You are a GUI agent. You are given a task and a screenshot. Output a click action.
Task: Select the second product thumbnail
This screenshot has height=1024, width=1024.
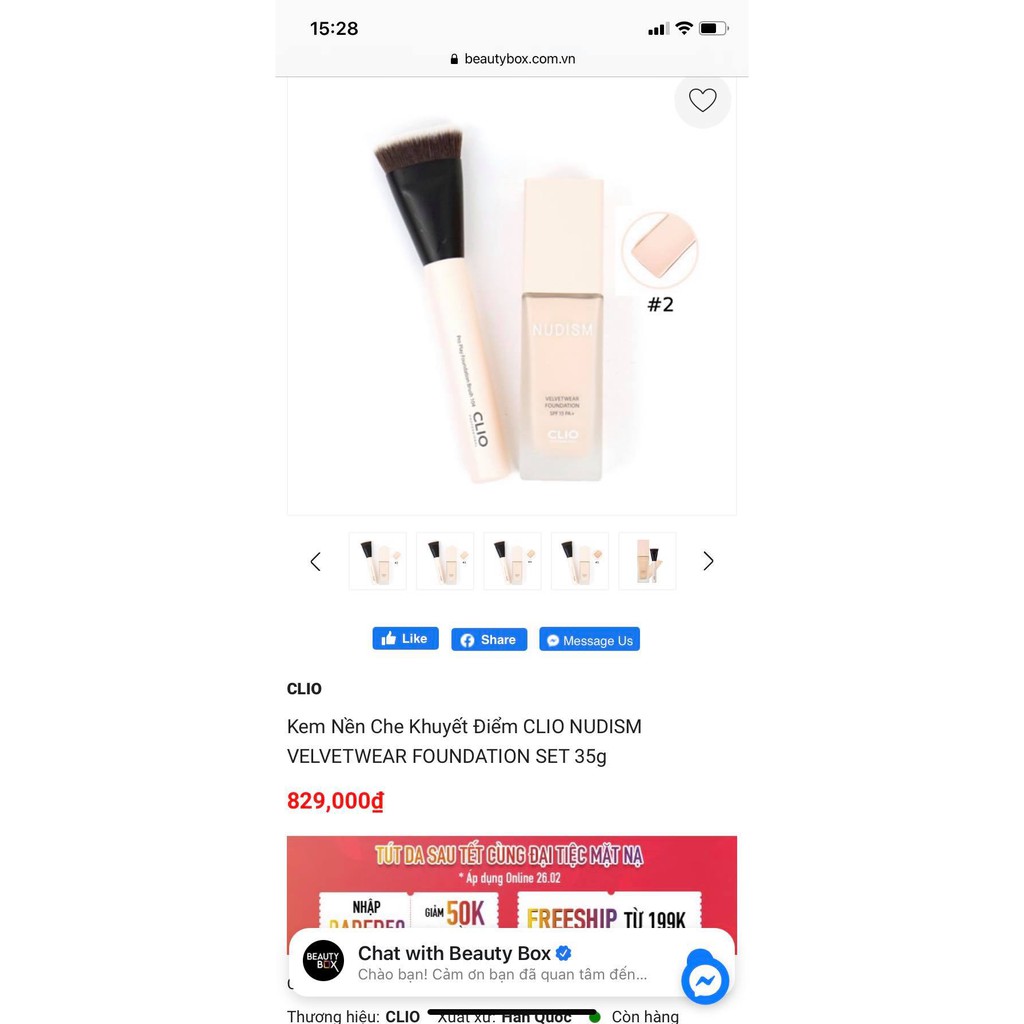[445, 561]
